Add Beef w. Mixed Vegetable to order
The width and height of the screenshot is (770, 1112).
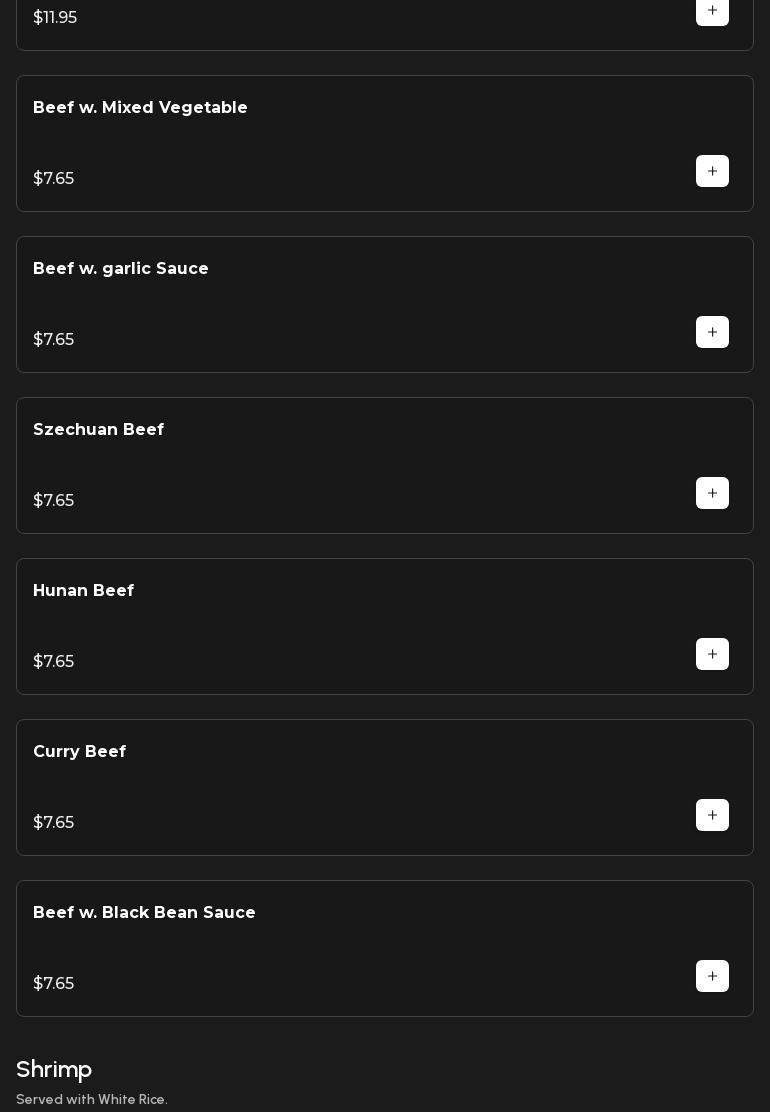712,171
